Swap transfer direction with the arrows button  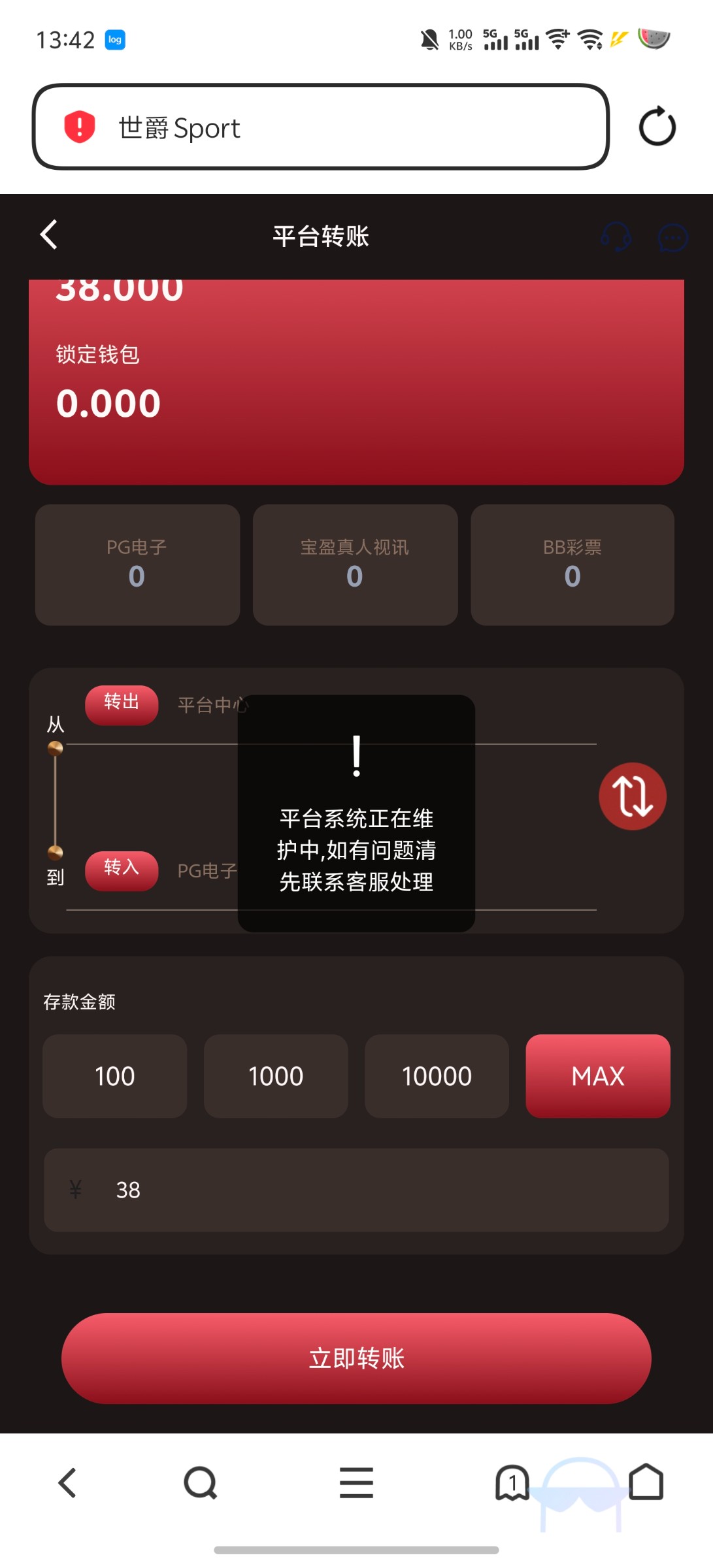tap(632, 796)
